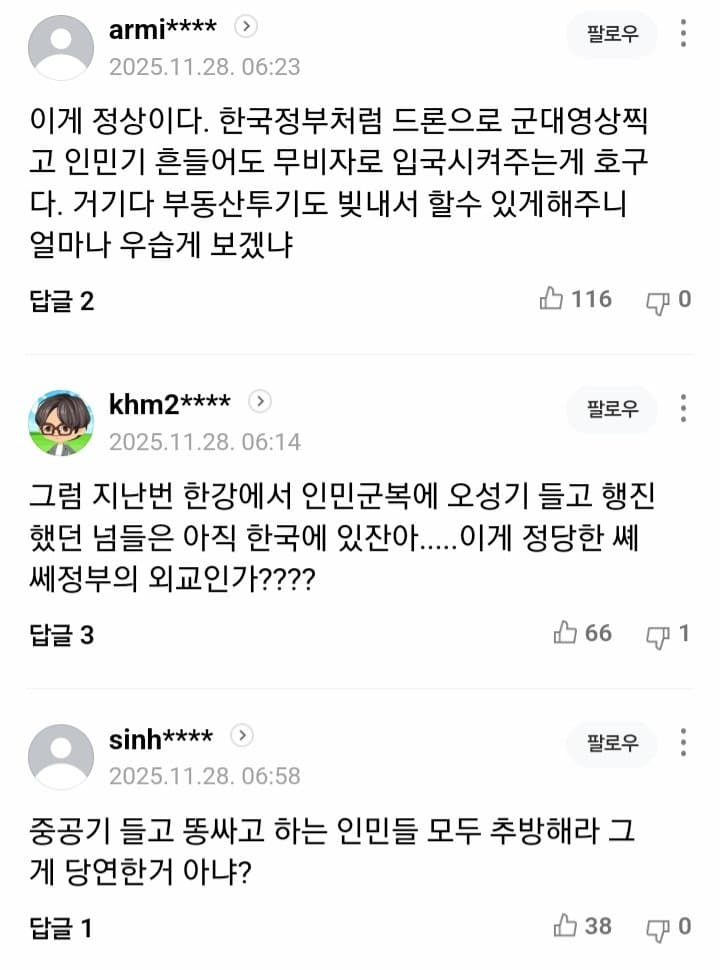Viewport: 720px width, 970px height.
Task: Follow user khm2****
Action: [612, 408]
